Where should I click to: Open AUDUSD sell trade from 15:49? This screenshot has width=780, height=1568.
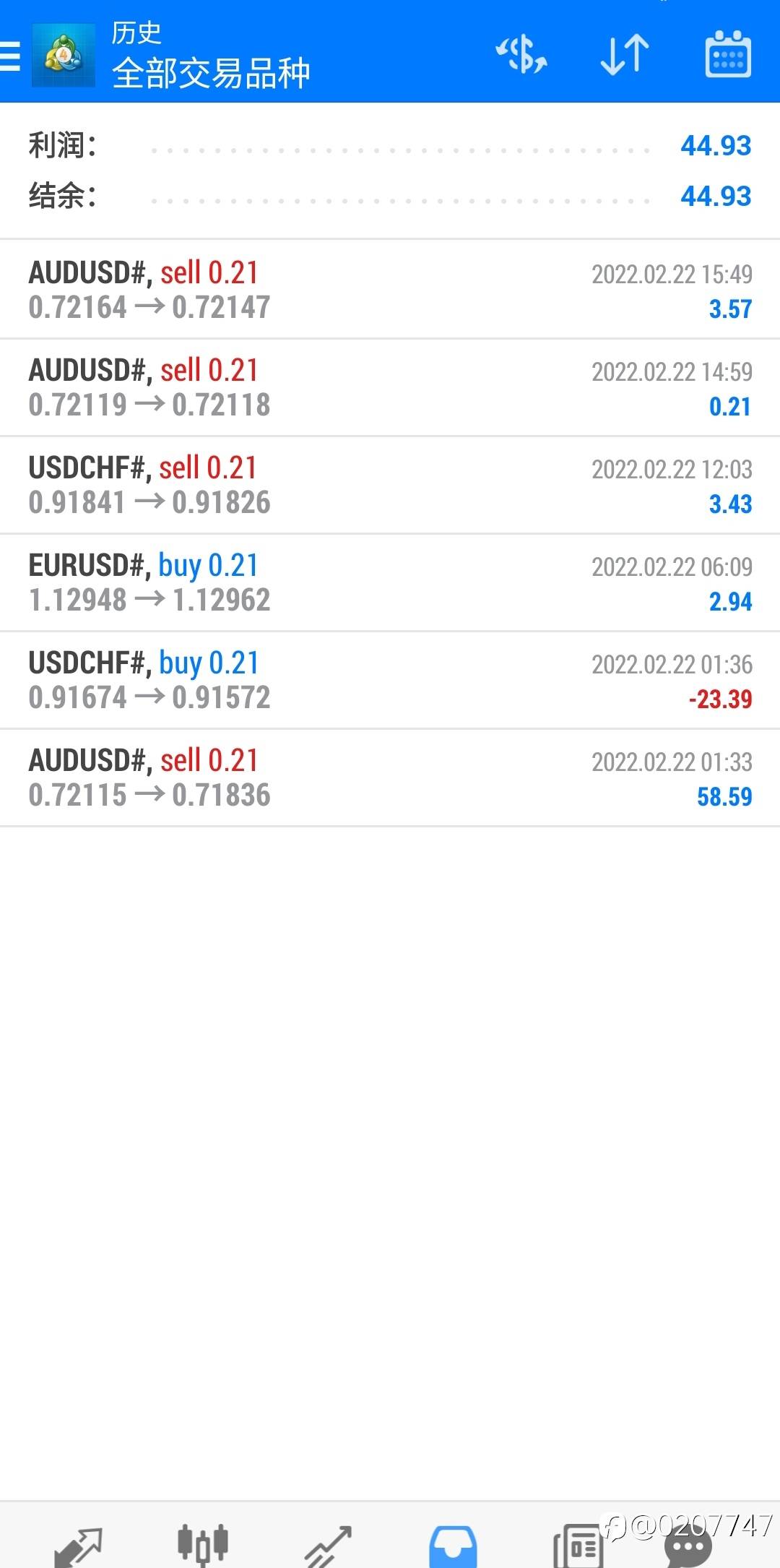[x=390, y=290]
